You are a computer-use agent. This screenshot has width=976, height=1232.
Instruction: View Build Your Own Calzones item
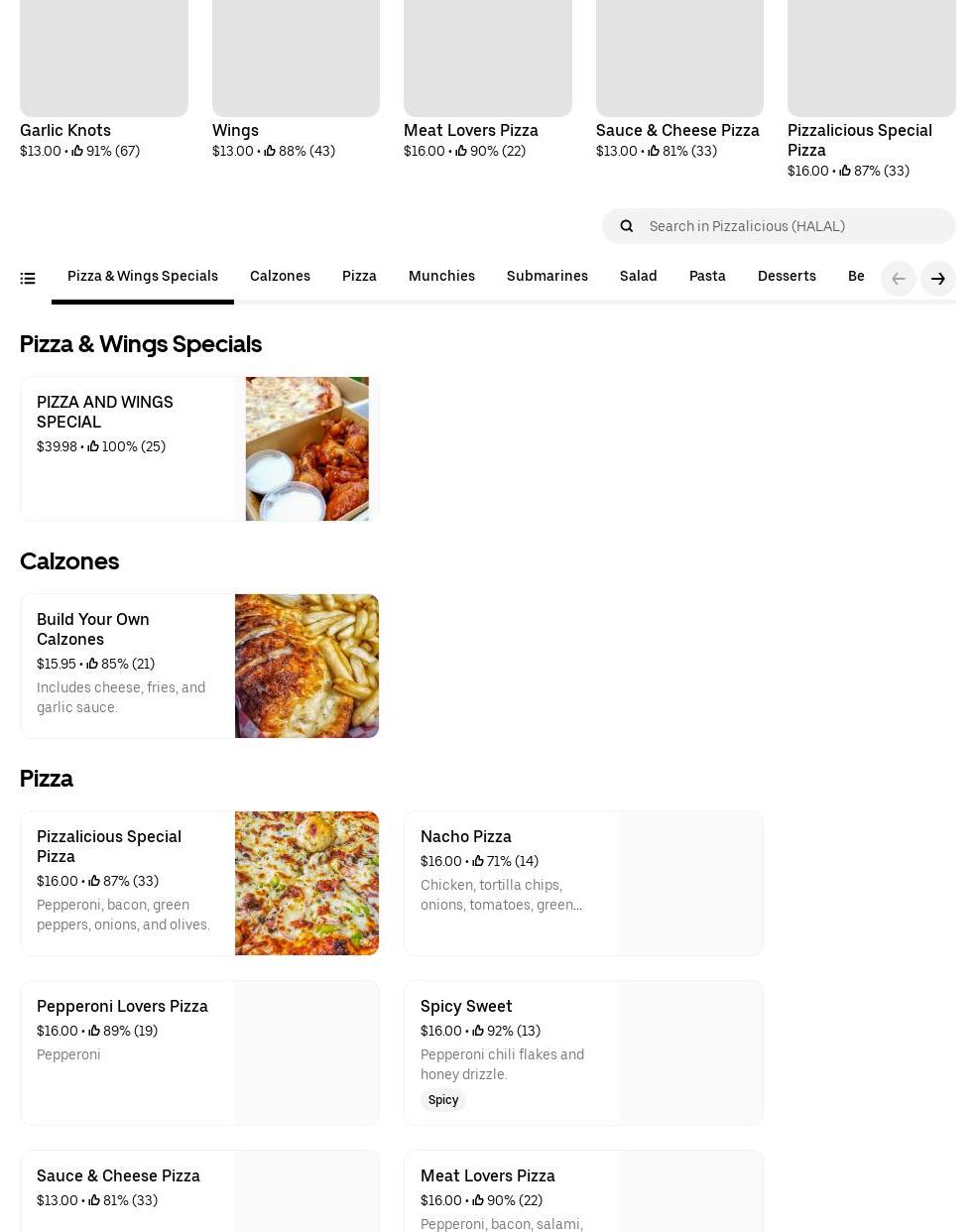[x=199, y=666]
